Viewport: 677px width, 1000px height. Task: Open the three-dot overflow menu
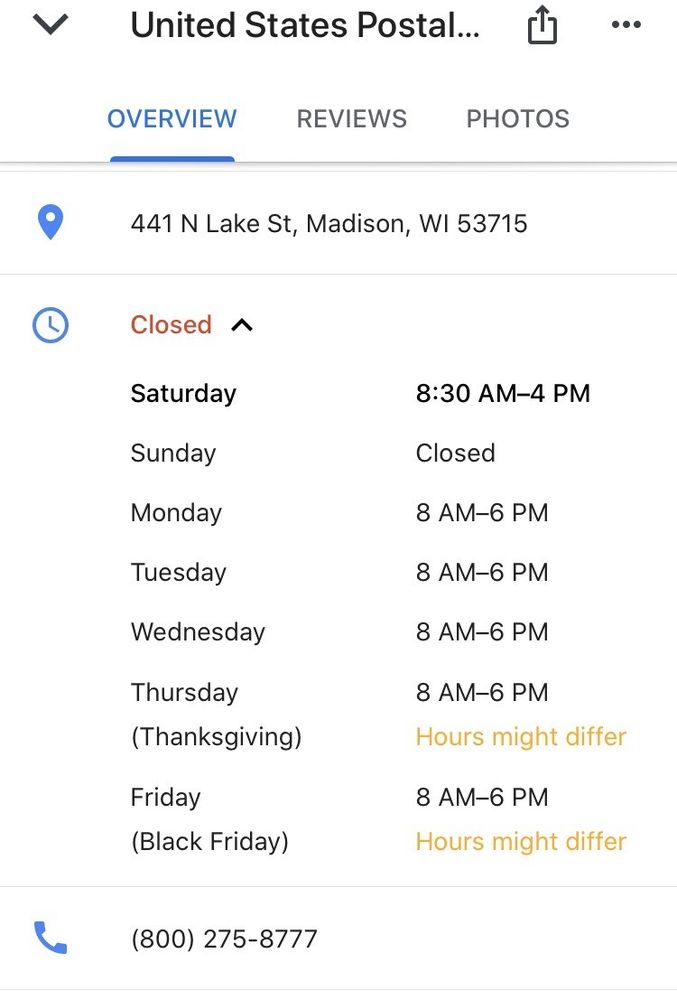coord(626,26)
